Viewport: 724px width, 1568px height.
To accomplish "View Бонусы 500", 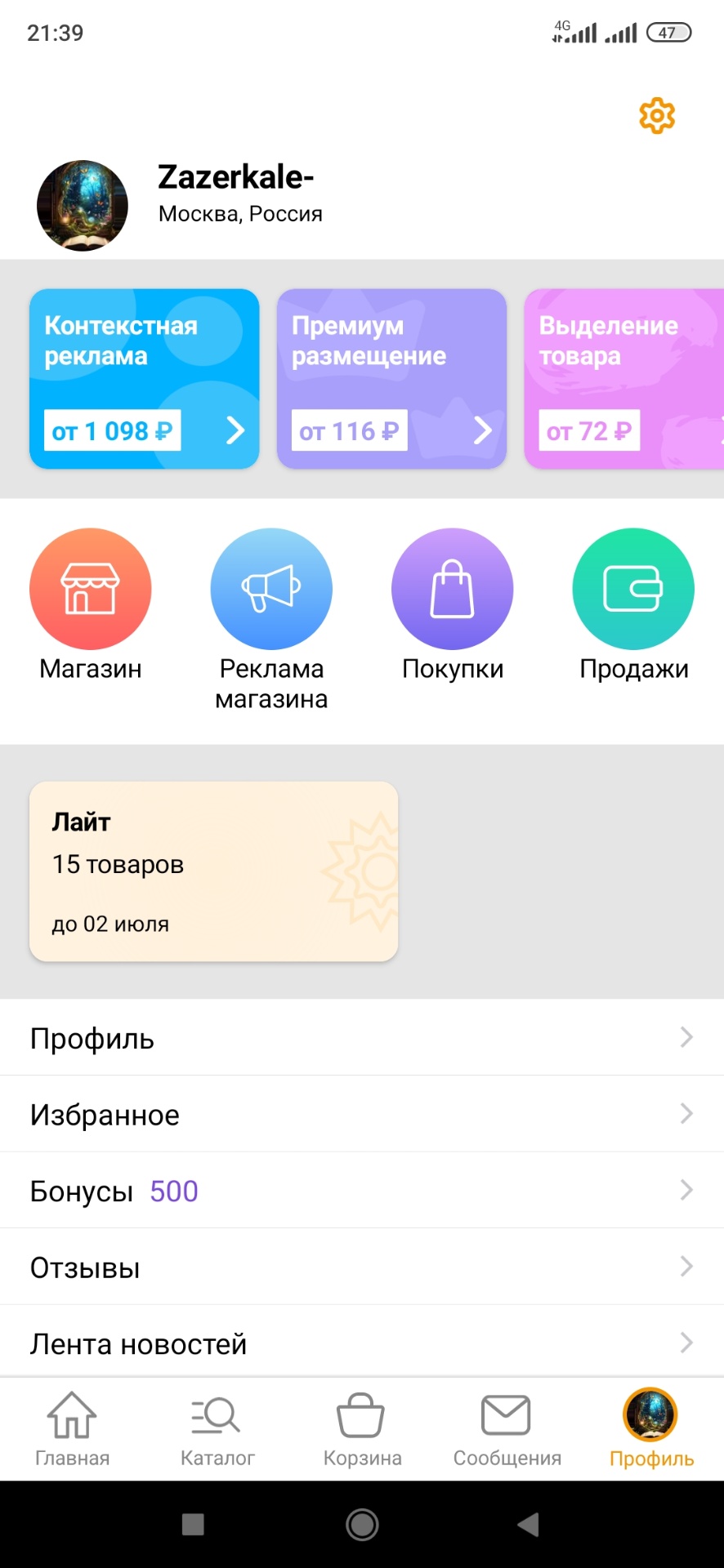I will tap(361, 1191).
